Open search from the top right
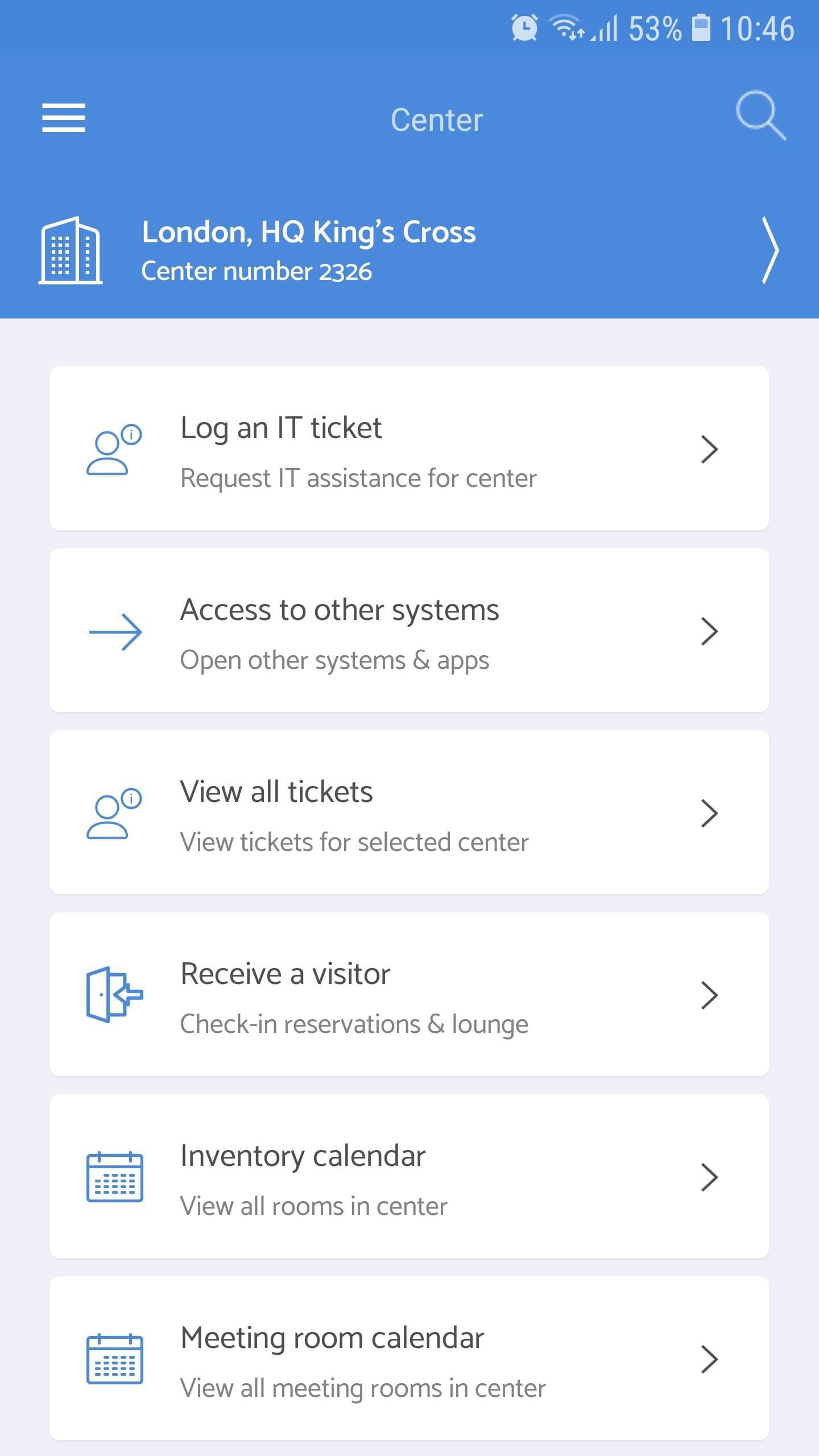819x1456 pixels. click(x=762, y=118)
